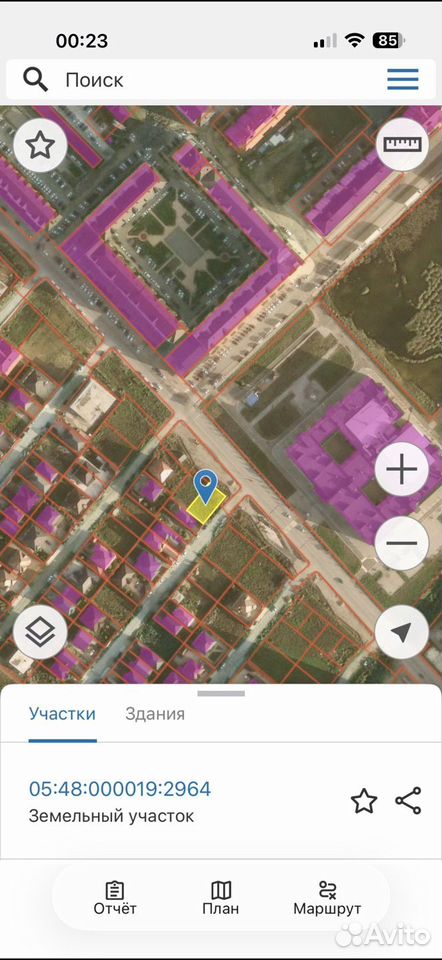Add the land plot to favorites
Image resolution: width=442 pixels, height=960 pixels.
[x=364, y=801]
